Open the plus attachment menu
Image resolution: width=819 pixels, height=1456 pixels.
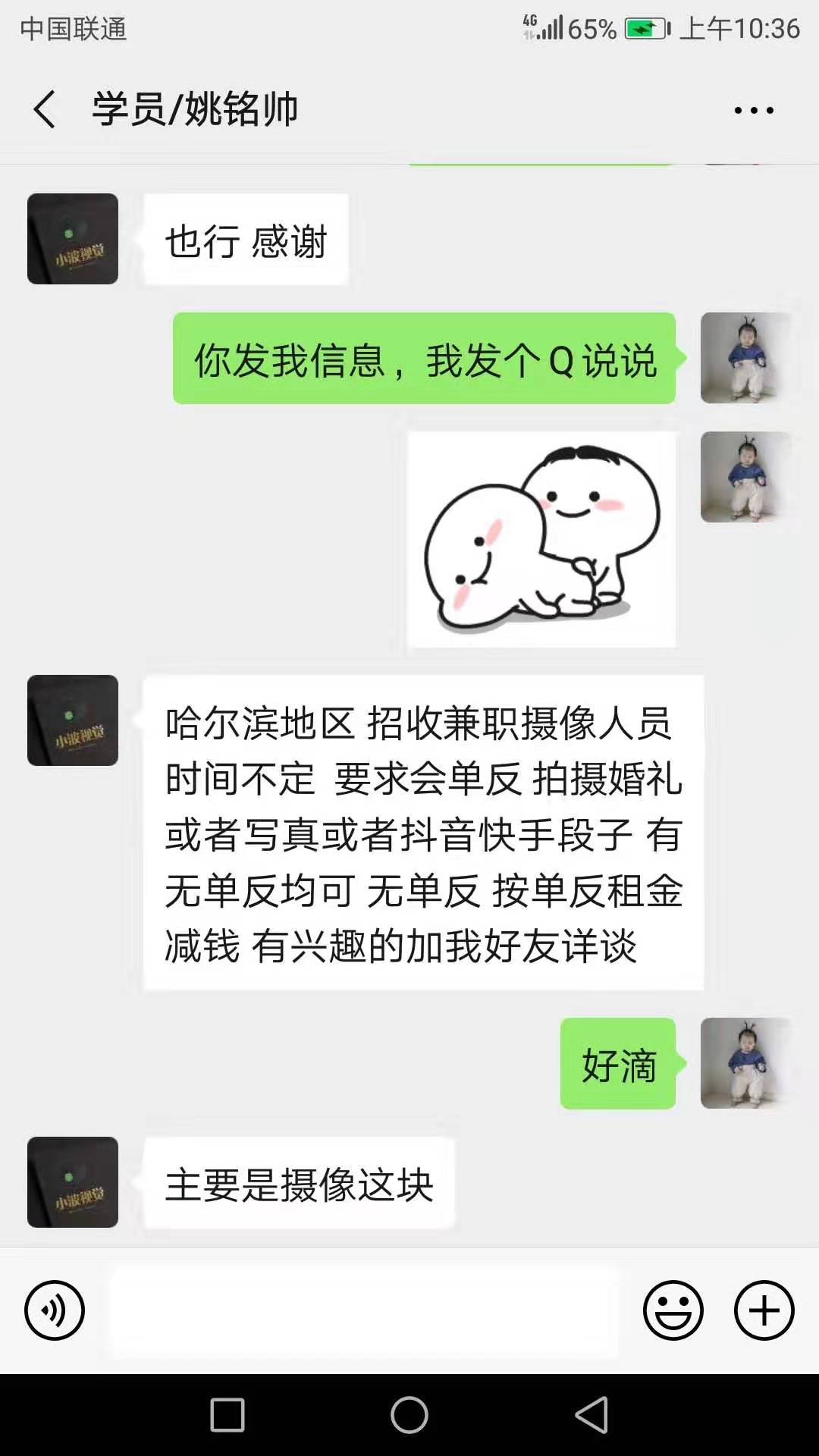764,1310
